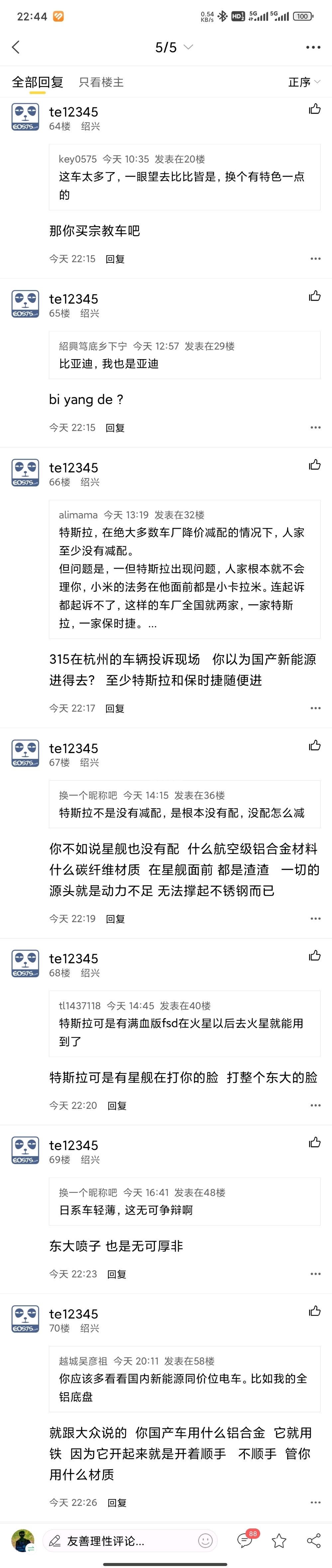Viewport: 332px width, 1568px height.
Task: Like the 66楼 comment
Action: tap(314, 465)
